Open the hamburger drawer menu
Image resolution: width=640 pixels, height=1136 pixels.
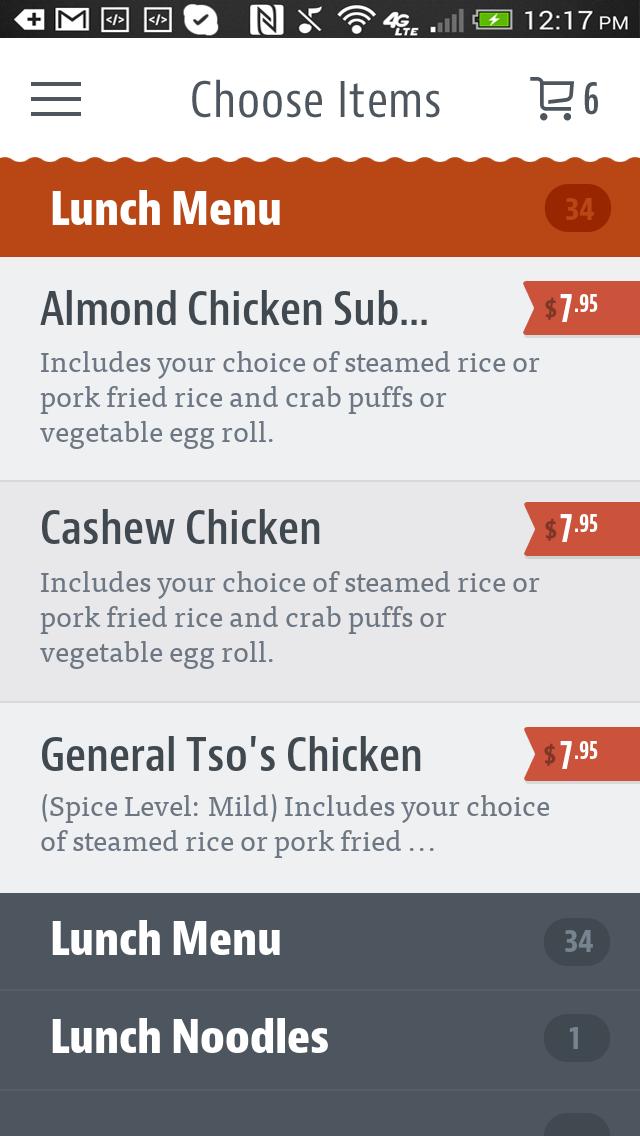pos(56,99)
